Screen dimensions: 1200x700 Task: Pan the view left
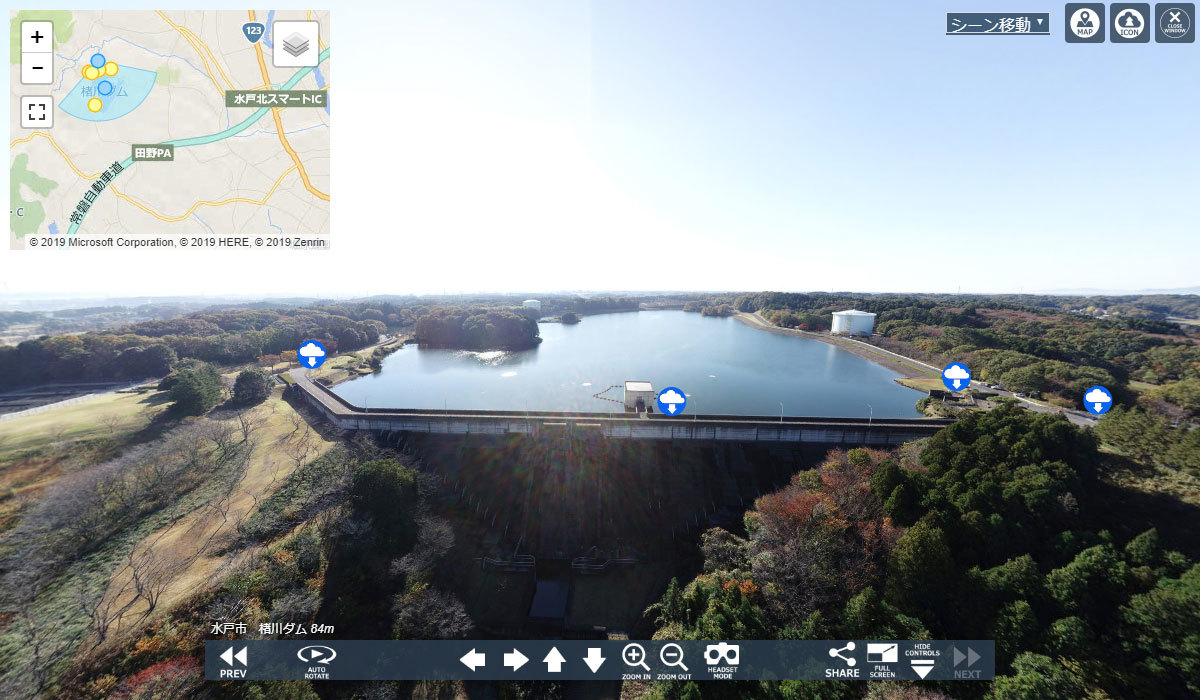(x=472, y=660)
